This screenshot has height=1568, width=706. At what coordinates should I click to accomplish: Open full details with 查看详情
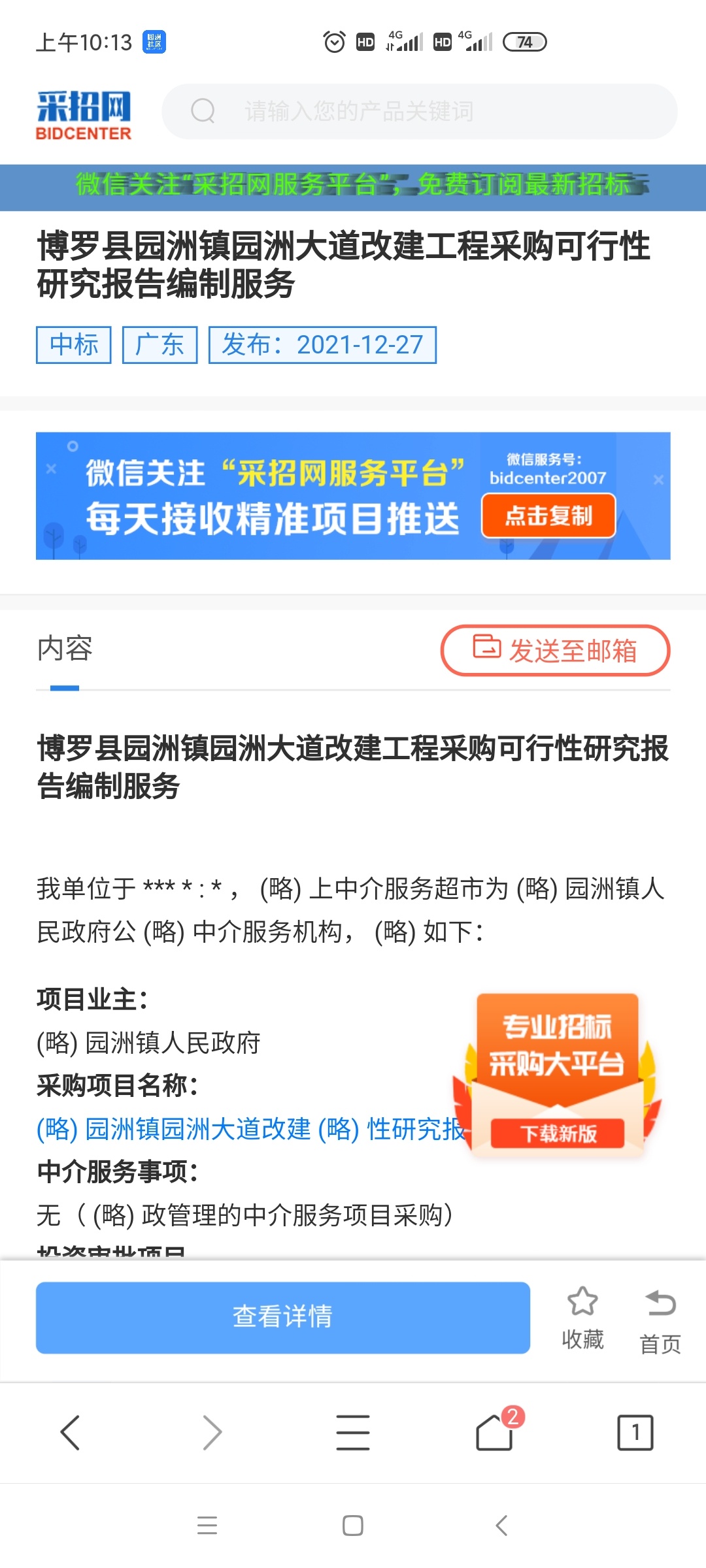(x=282, y=1316)
